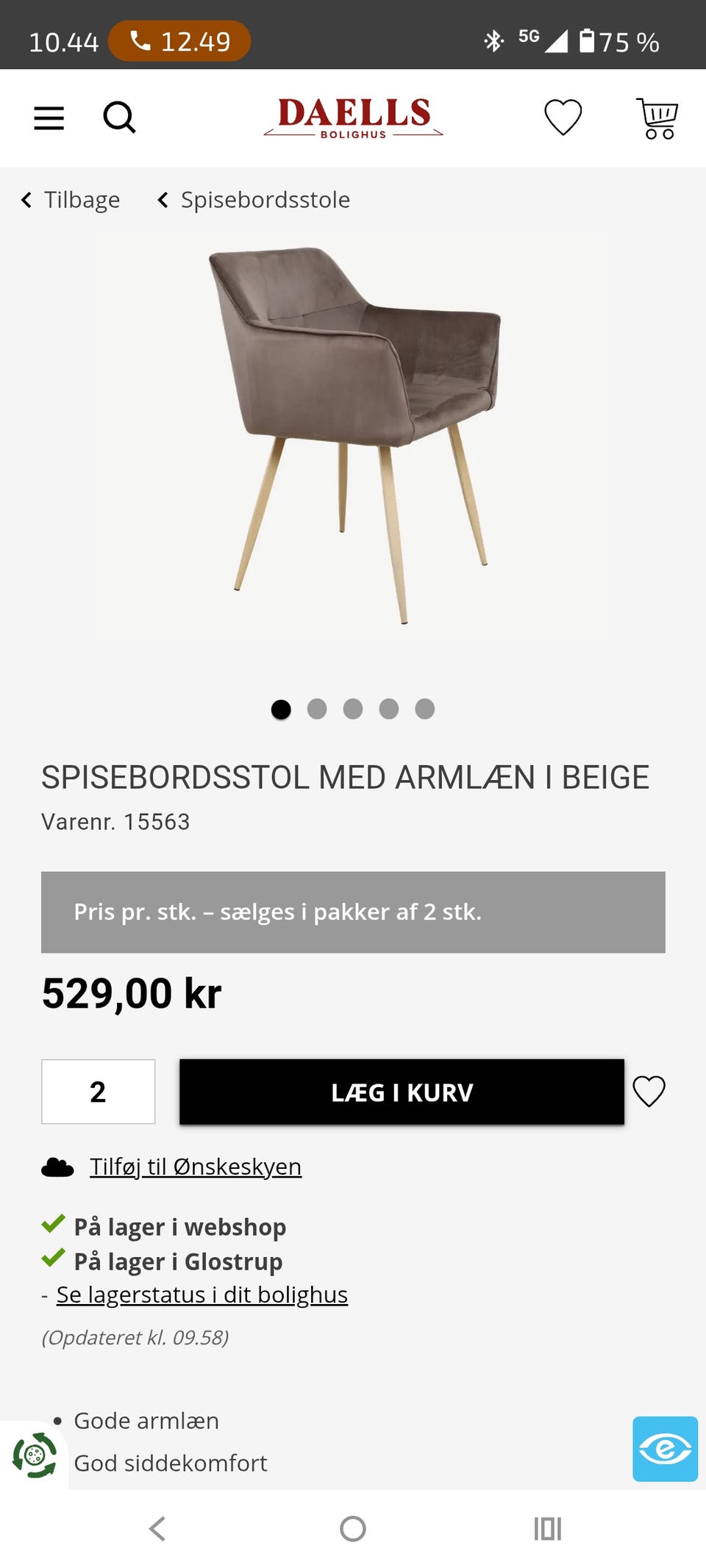Screen dimensions: 706x1568
Task: Open the recent apps view
Action: click(x=547, y=1528)
